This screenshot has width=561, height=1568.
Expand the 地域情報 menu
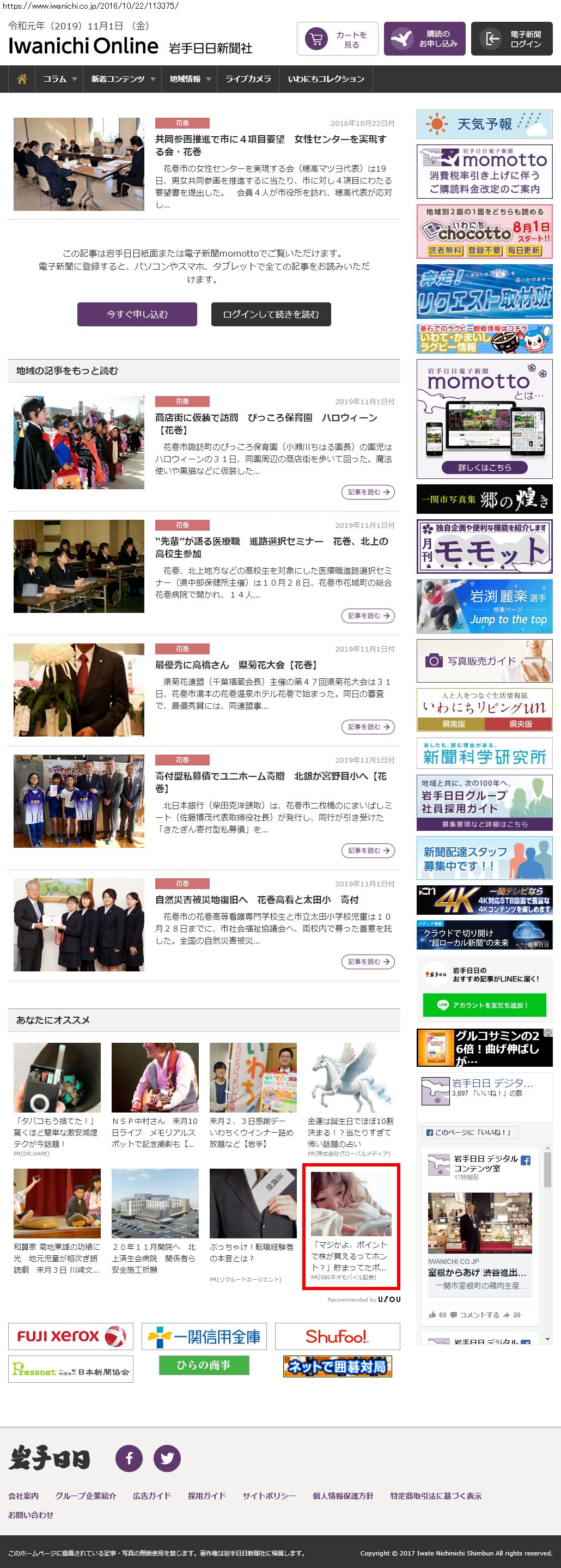point(190,79)
